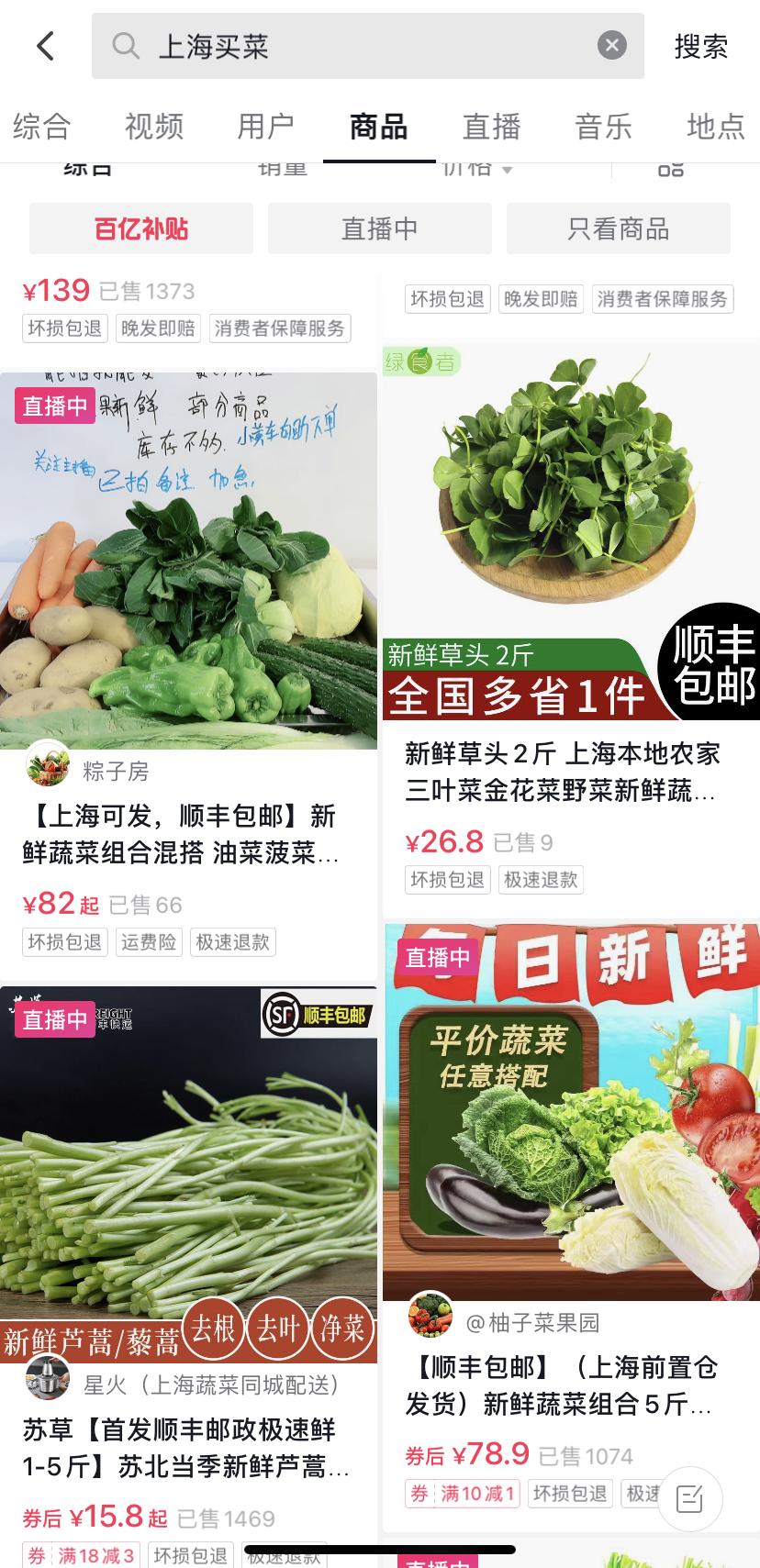Switch to the 视频 tab
This screenshot has width=760, height=1568.
pos(153,127)
